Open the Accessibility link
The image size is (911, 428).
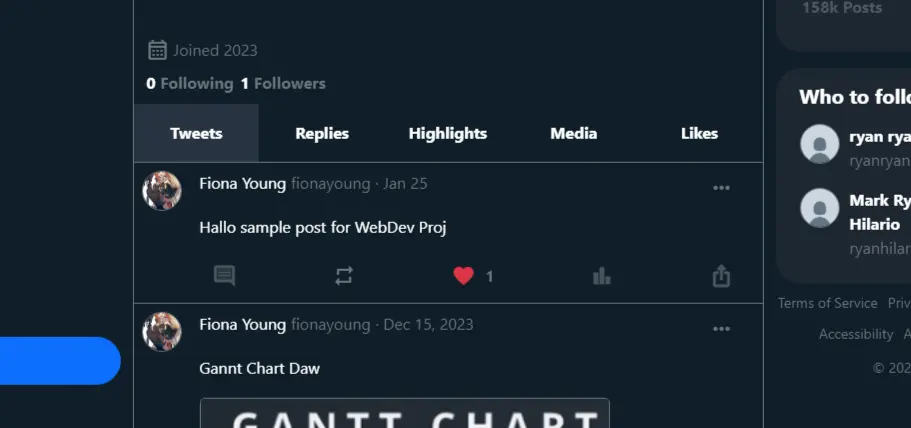pos(855,334)
